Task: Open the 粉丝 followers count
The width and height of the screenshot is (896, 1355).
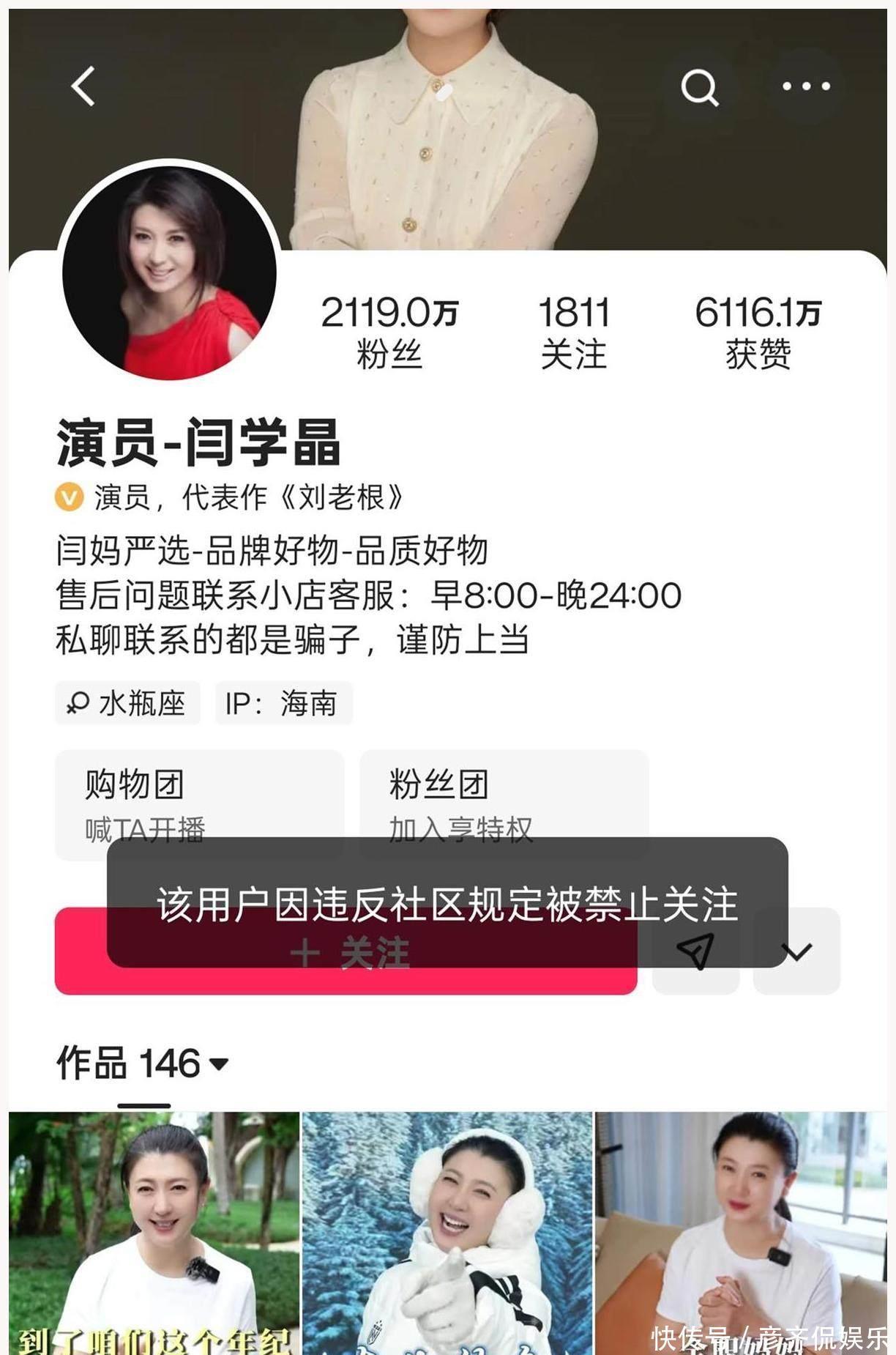Action: coord(389,332)
